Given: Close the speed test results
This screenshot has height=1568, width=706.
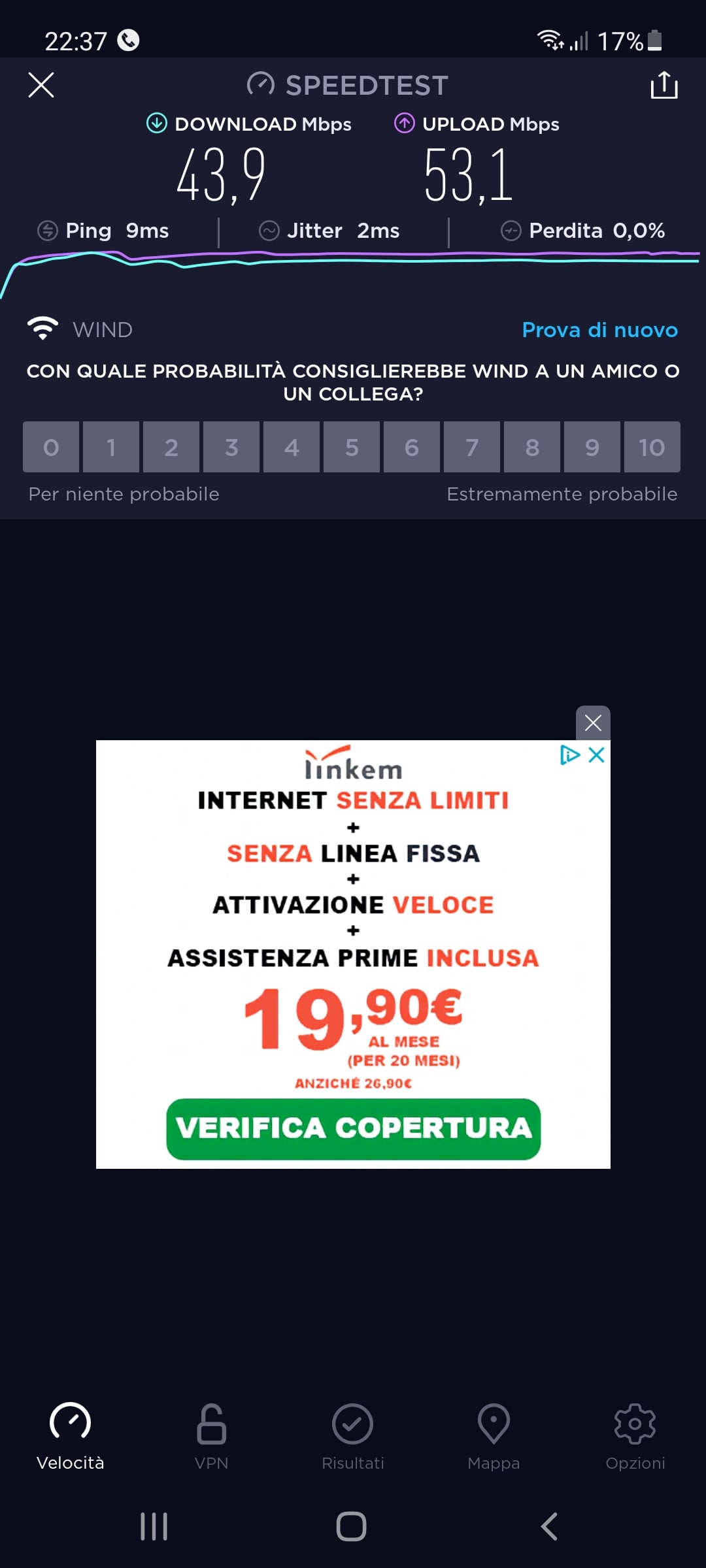Looking at the screenshot, I should (41, 85).
